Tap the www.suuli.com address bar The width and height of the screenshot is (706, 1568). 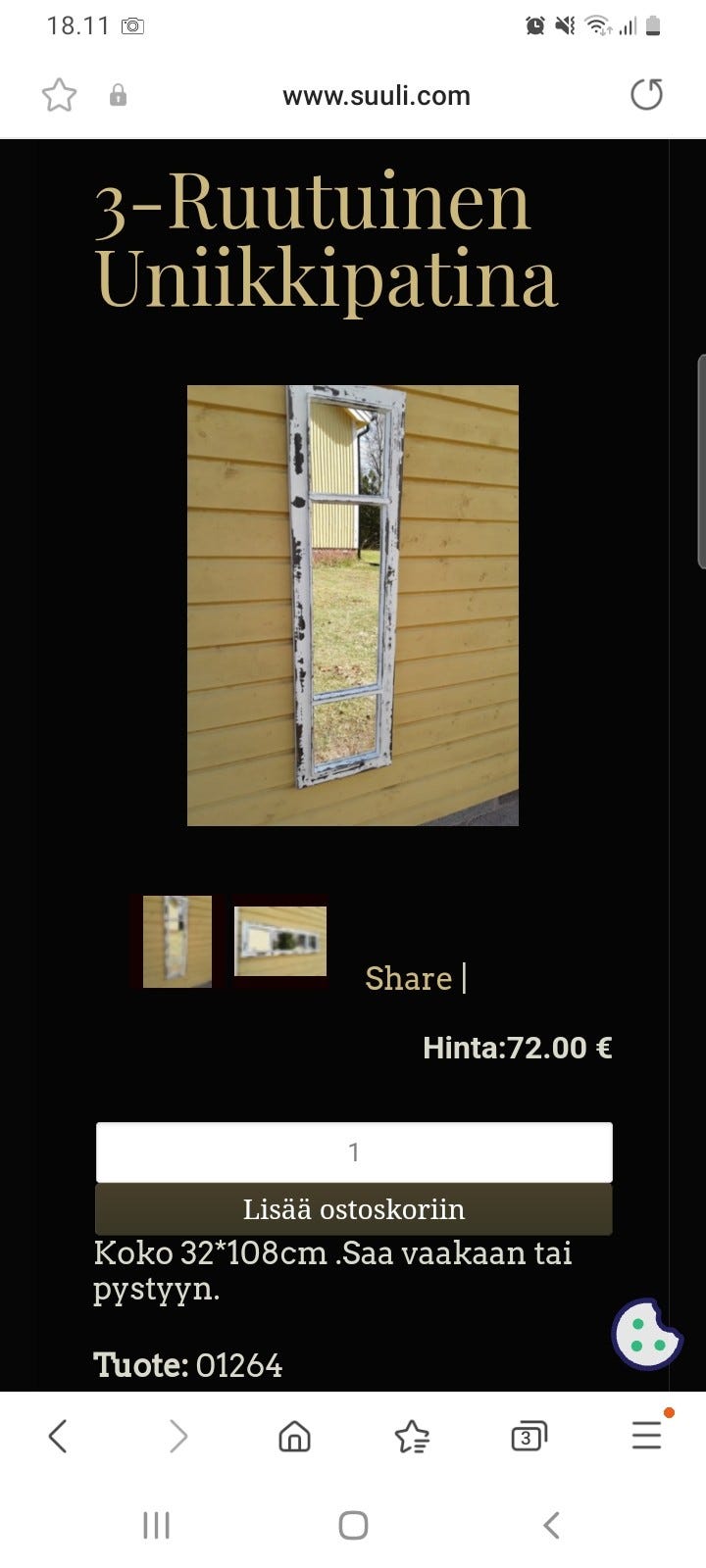click(376, 95)
